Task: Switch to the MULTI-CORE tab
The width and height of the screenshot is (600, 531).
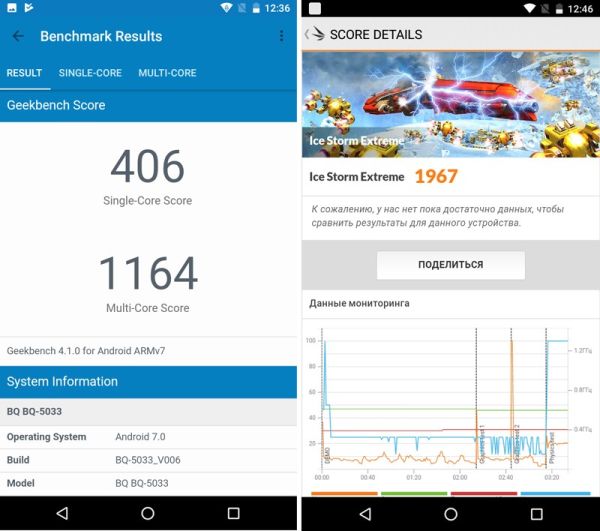Action: [x=167, y=73]
